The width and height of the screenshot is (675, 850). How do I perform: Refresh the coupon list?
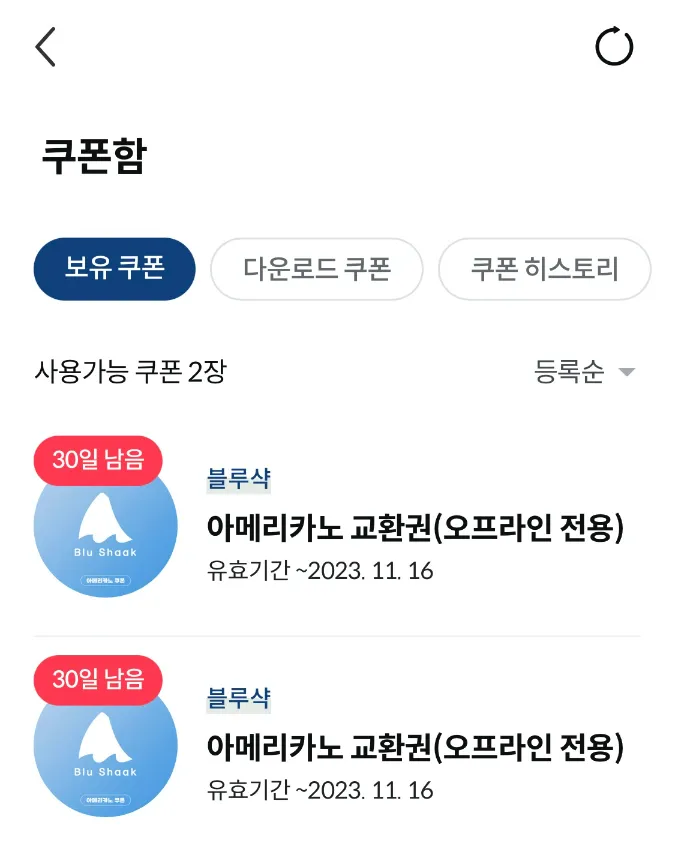(x=614, y=46)
